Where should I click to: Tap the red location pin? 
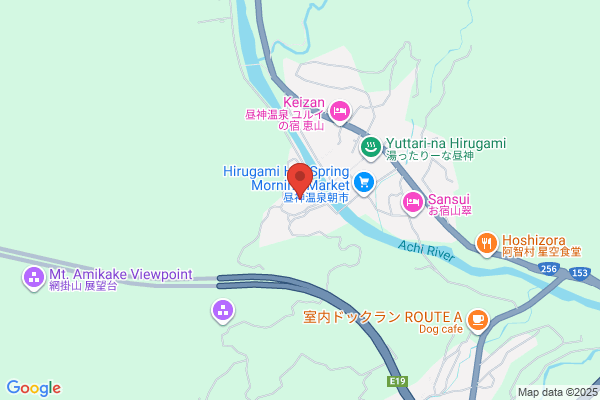point(300,180)
